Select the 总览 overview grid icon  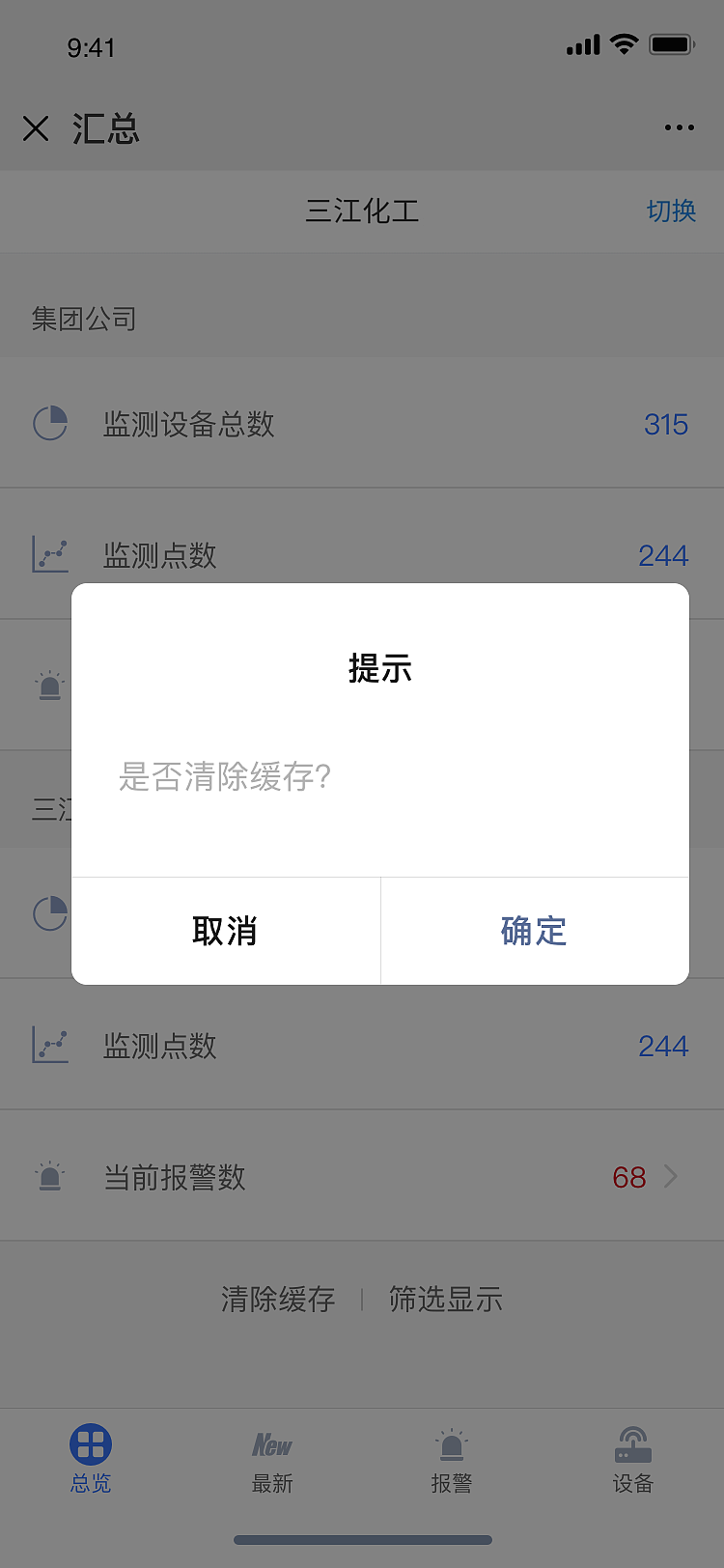pos(90,1445)
